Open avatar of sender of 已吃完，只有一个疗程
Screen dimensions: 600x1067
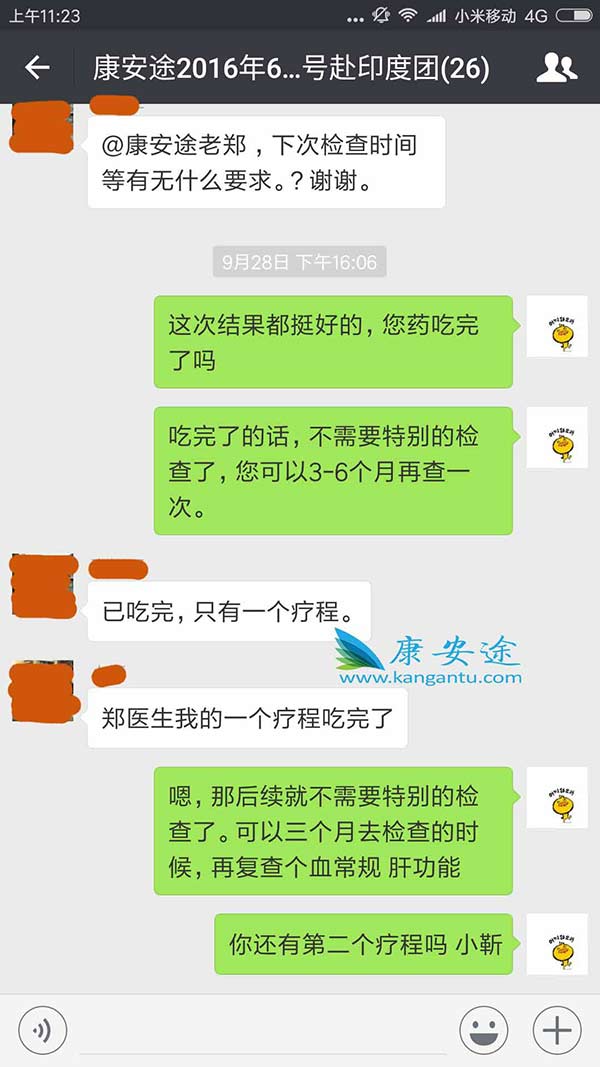(42, 590)
